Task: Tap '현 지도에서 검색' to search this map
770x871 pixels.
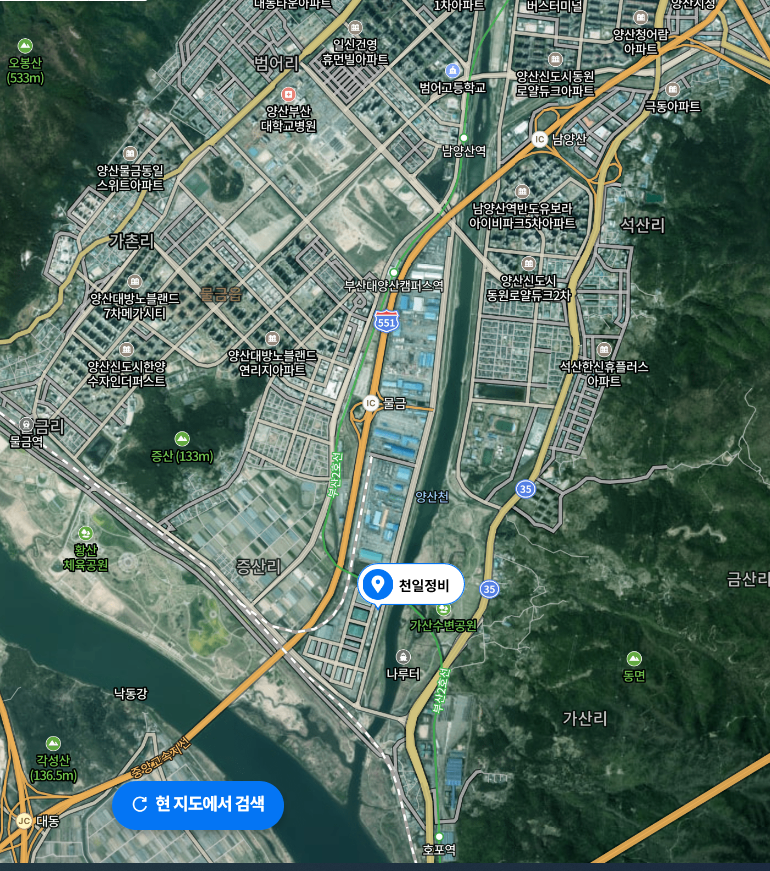Action: pyautogui.click(x=198, y=804)
